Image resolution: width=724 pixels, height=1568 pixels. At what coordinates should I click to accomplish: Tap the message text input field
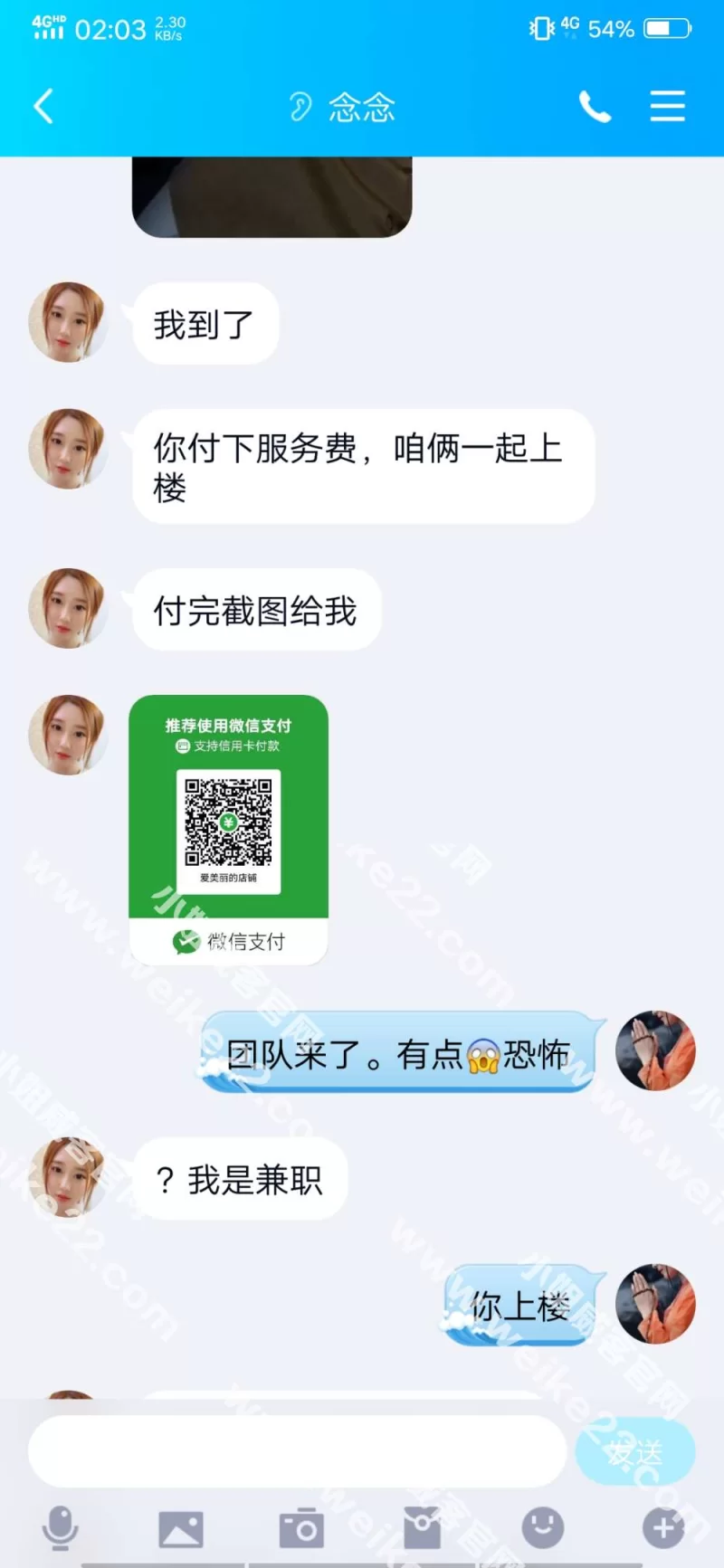click(297, 1451)
